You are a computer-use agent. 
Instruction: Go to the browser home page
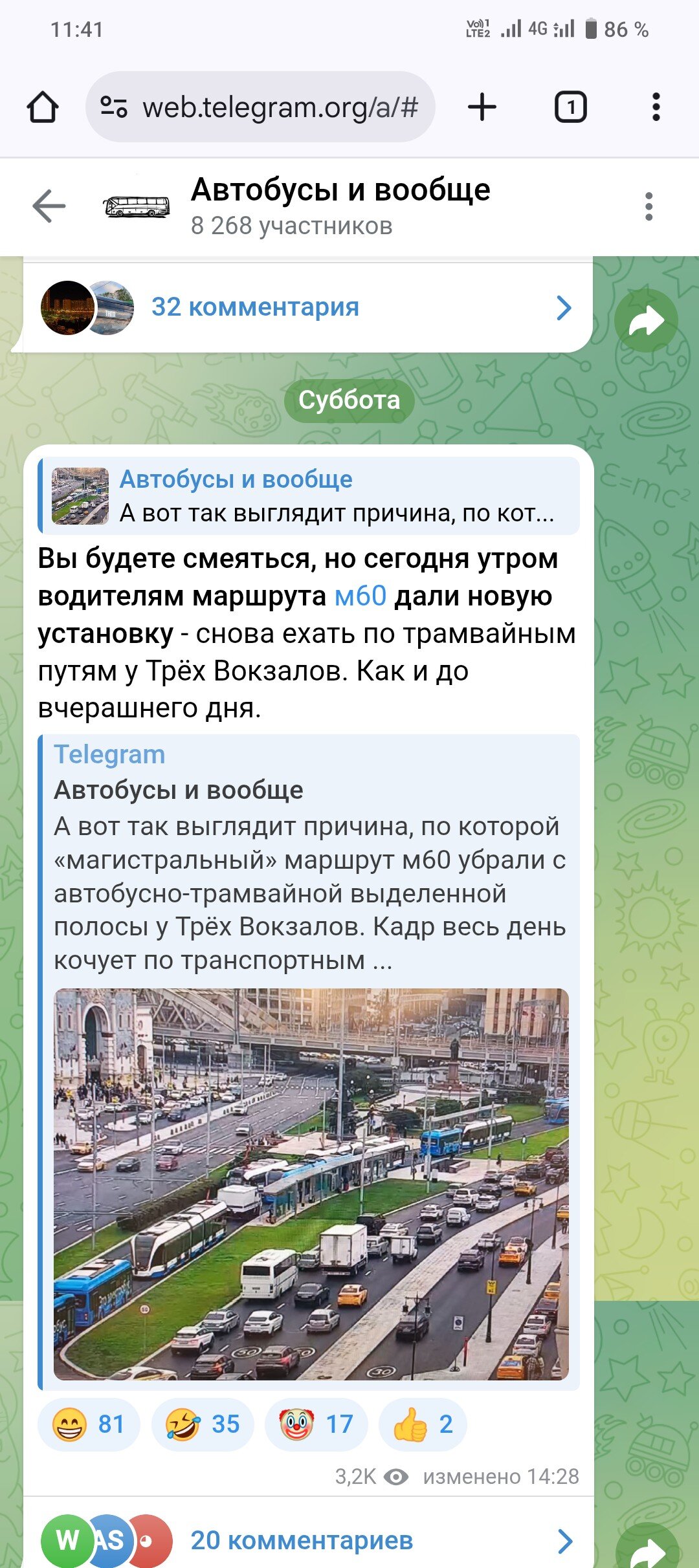43,107
